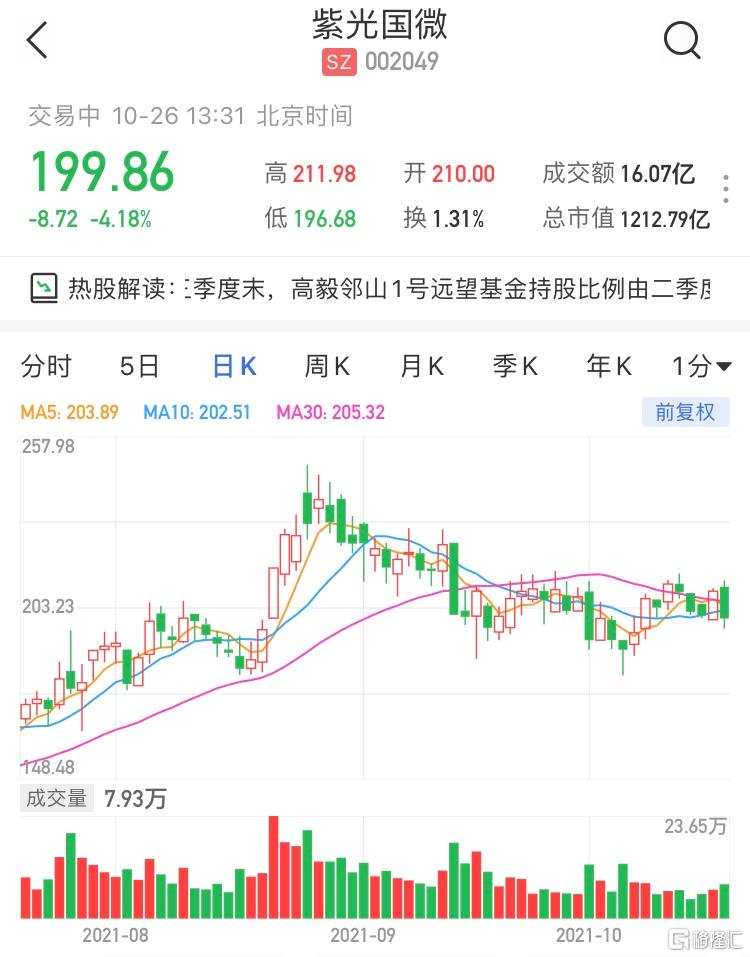Switch to the 季K chart tab
The height and width of the screenshot is (957, 750).
pyautogui.click(x=515, y=367)
